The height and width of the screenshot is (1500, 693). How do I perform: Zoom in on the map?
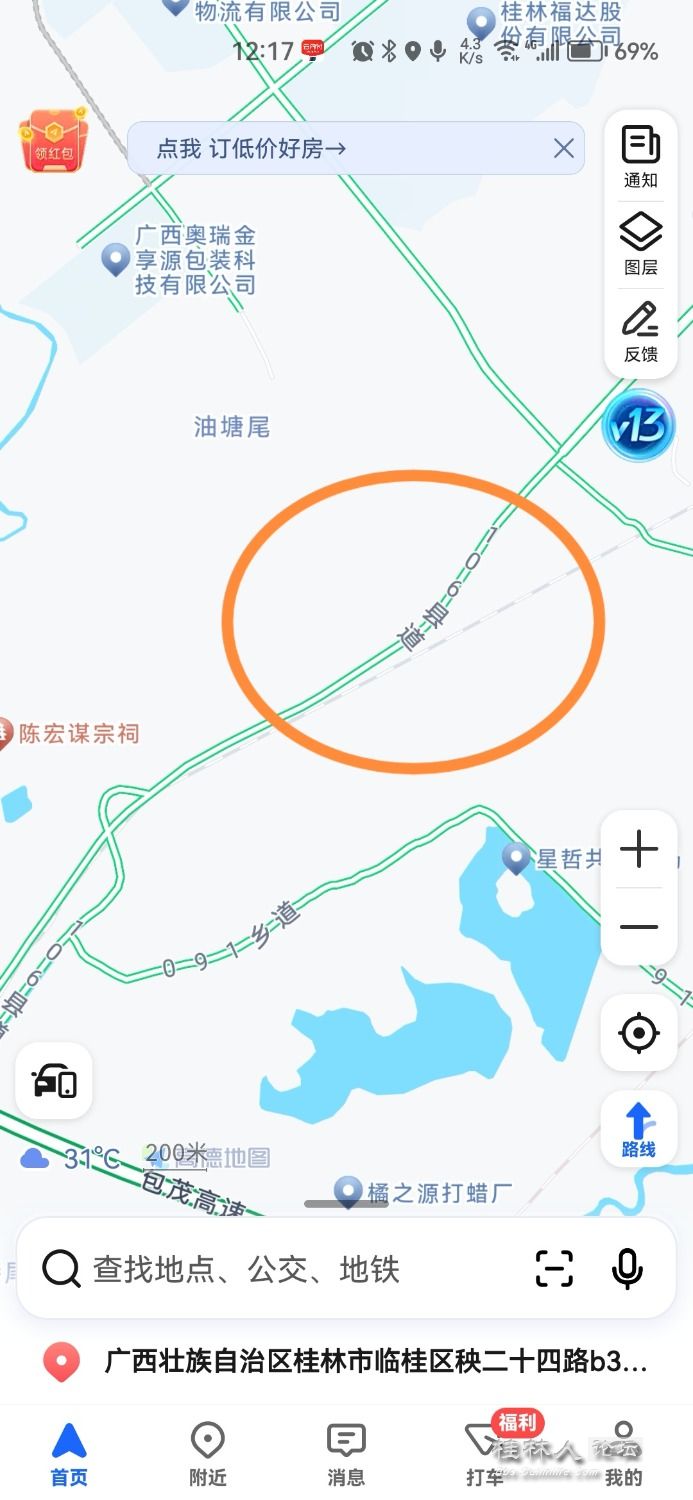coord(639,850)
